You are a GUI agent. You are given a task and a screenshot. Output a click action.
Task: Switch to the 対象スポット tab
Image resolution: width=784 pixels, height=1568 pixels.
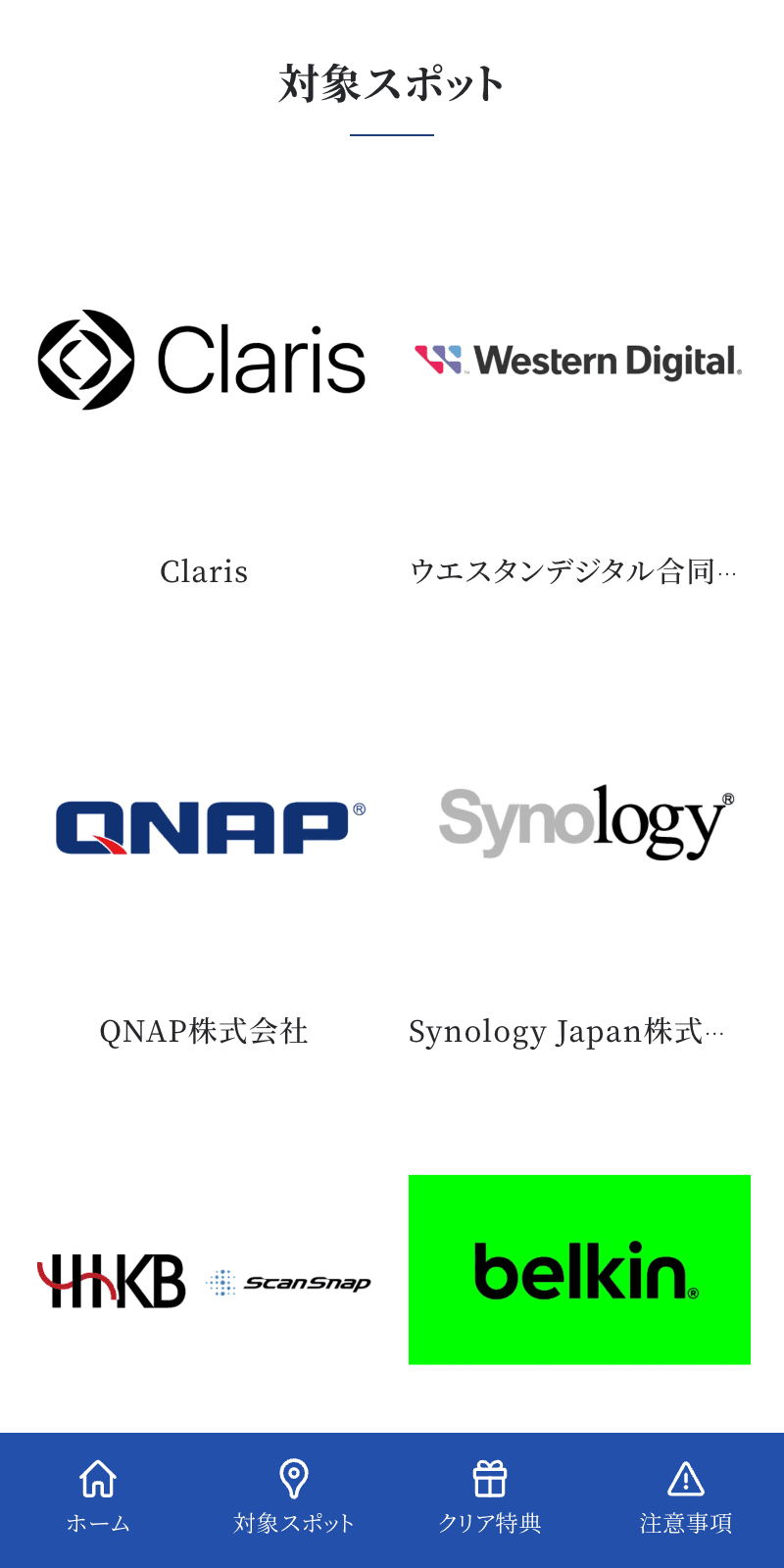(x=294, y=1497)
